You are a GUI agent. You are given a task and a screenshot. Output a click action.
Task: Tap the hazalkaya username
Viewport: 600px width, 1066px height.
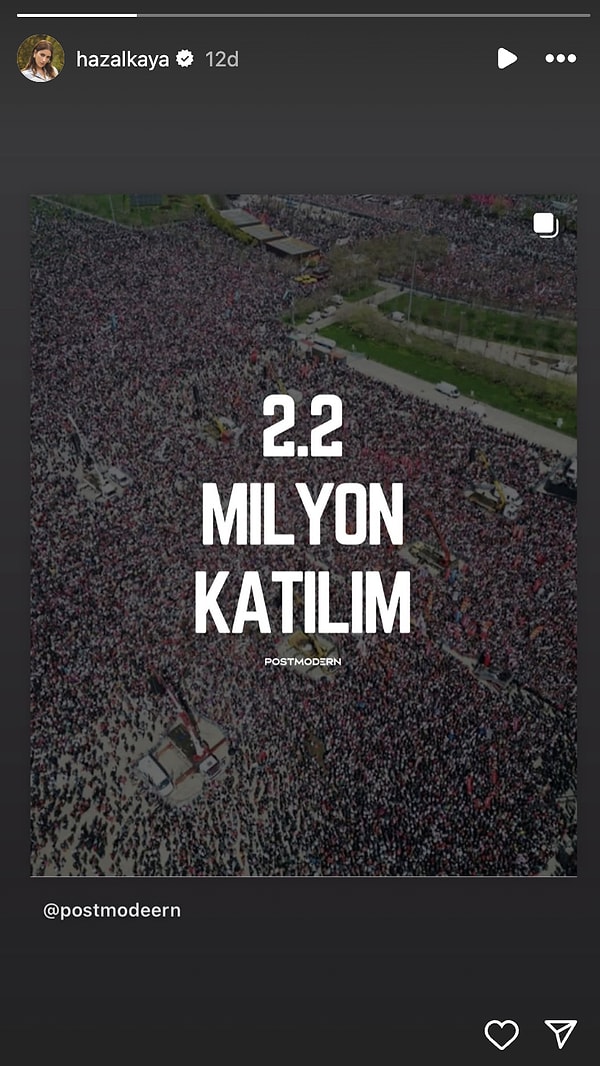[122, 59]
